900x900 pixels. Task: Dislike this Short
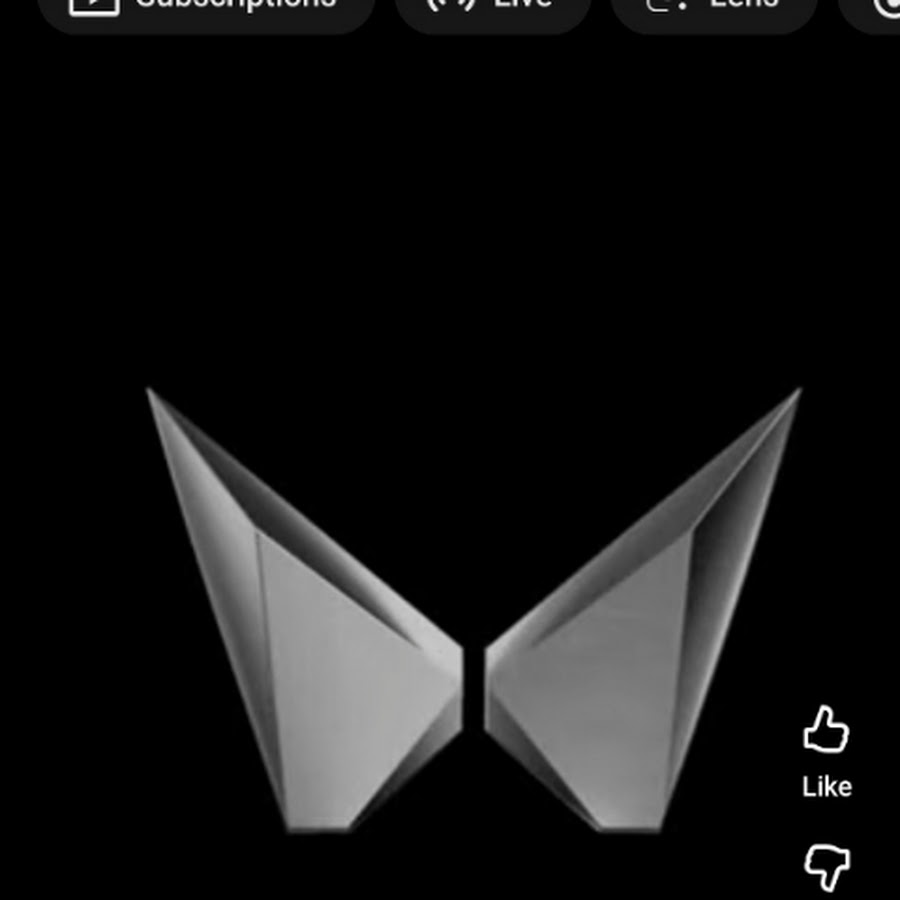[x=826, y=866]
